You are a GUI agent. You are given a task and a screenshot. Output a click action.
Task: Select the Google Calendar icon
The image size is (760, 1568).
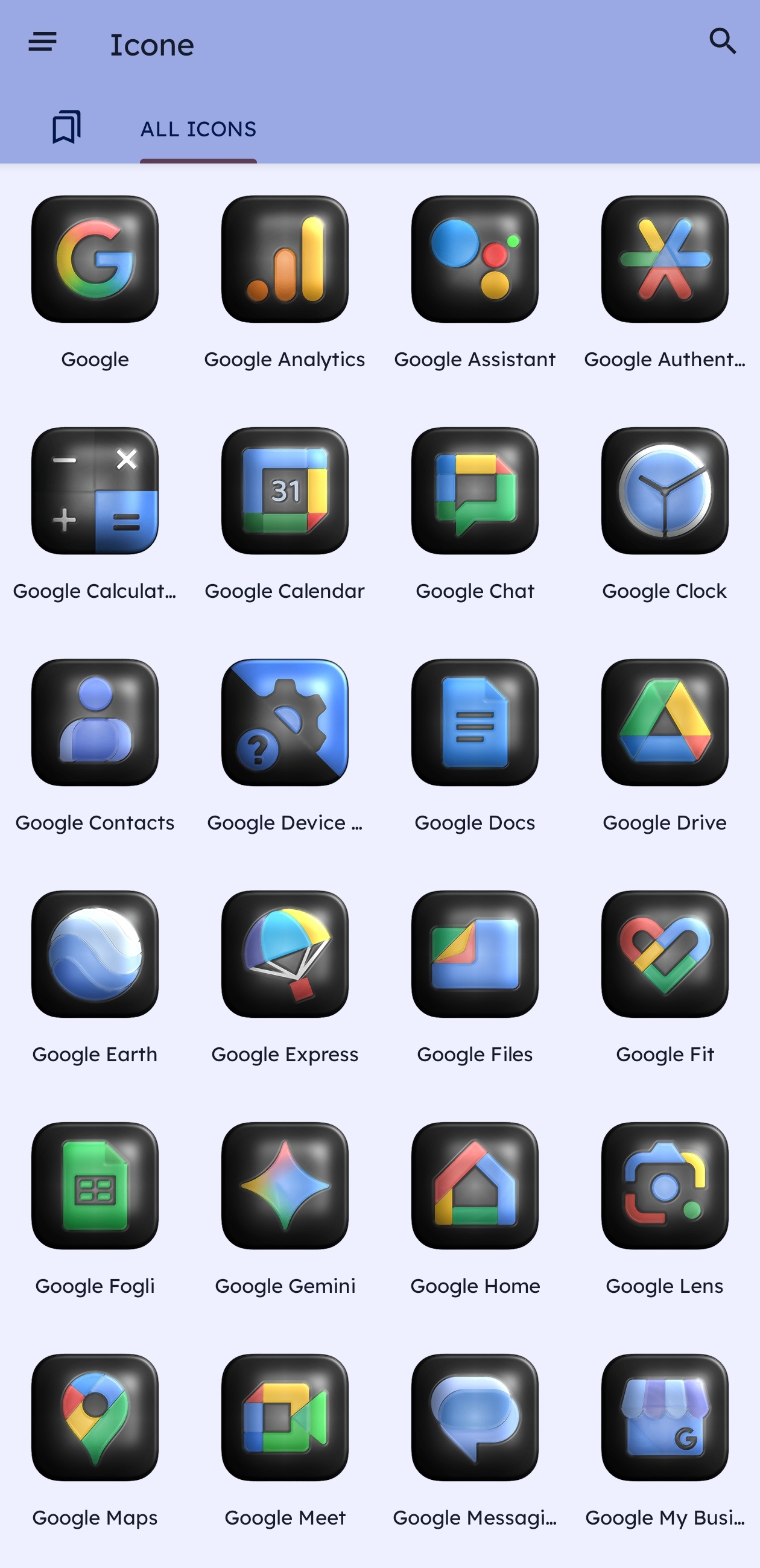click(285, 491)
